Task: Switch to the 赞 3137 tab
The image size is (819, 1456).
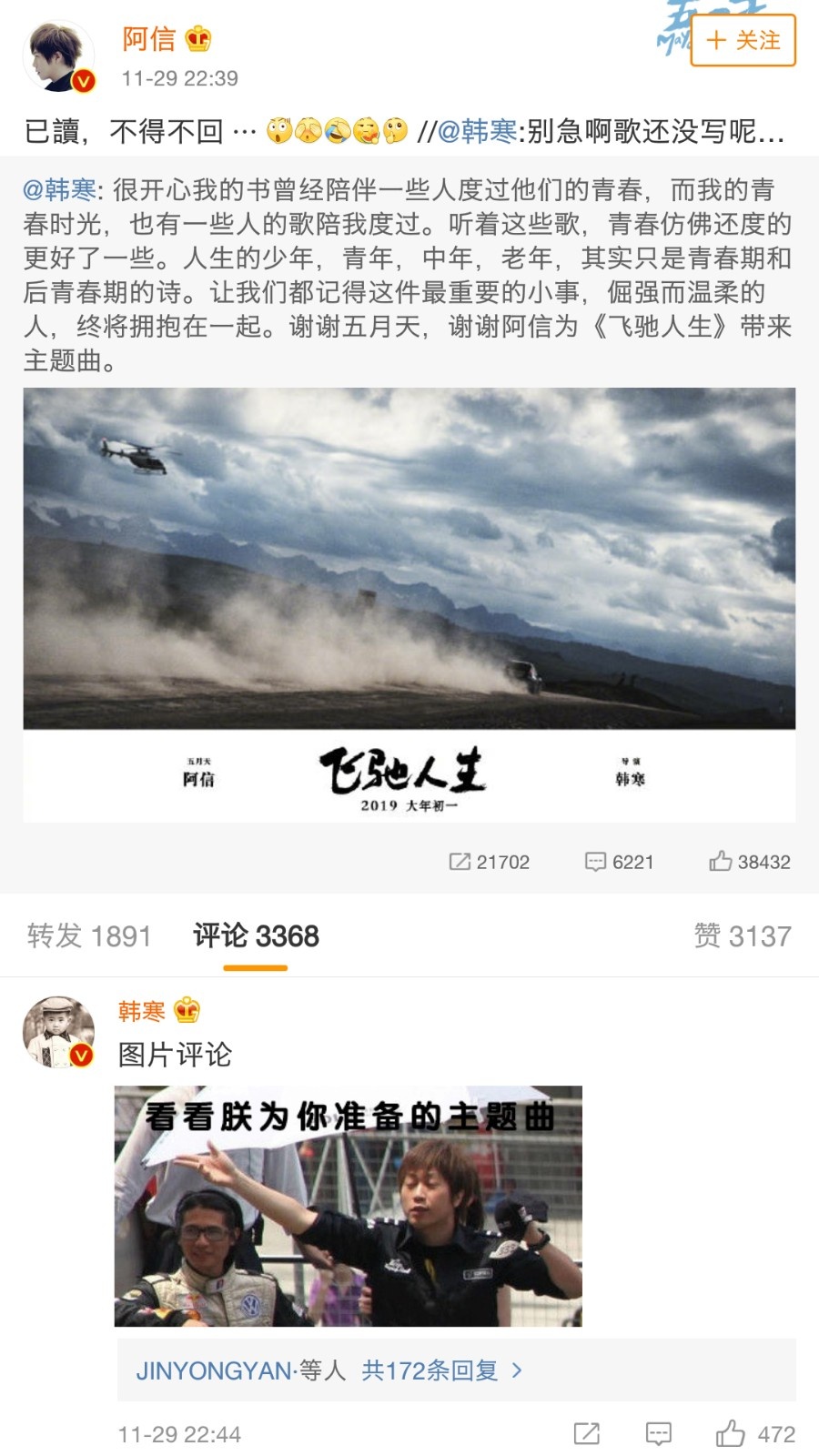Action: pyautogui.click(x=742, y=935)
